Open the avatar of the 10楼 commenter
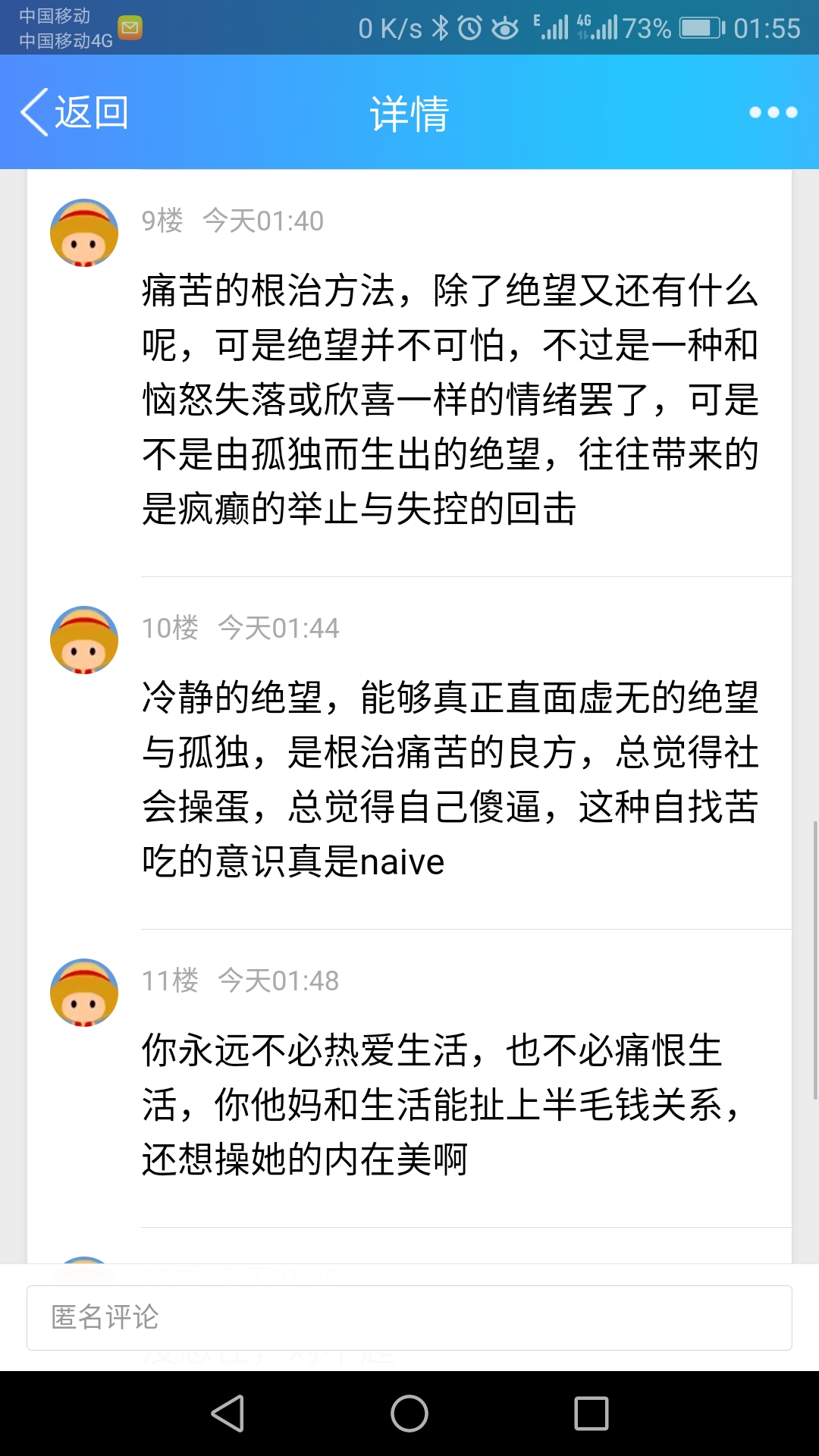The image size is (819, 1456). (84, 640)
